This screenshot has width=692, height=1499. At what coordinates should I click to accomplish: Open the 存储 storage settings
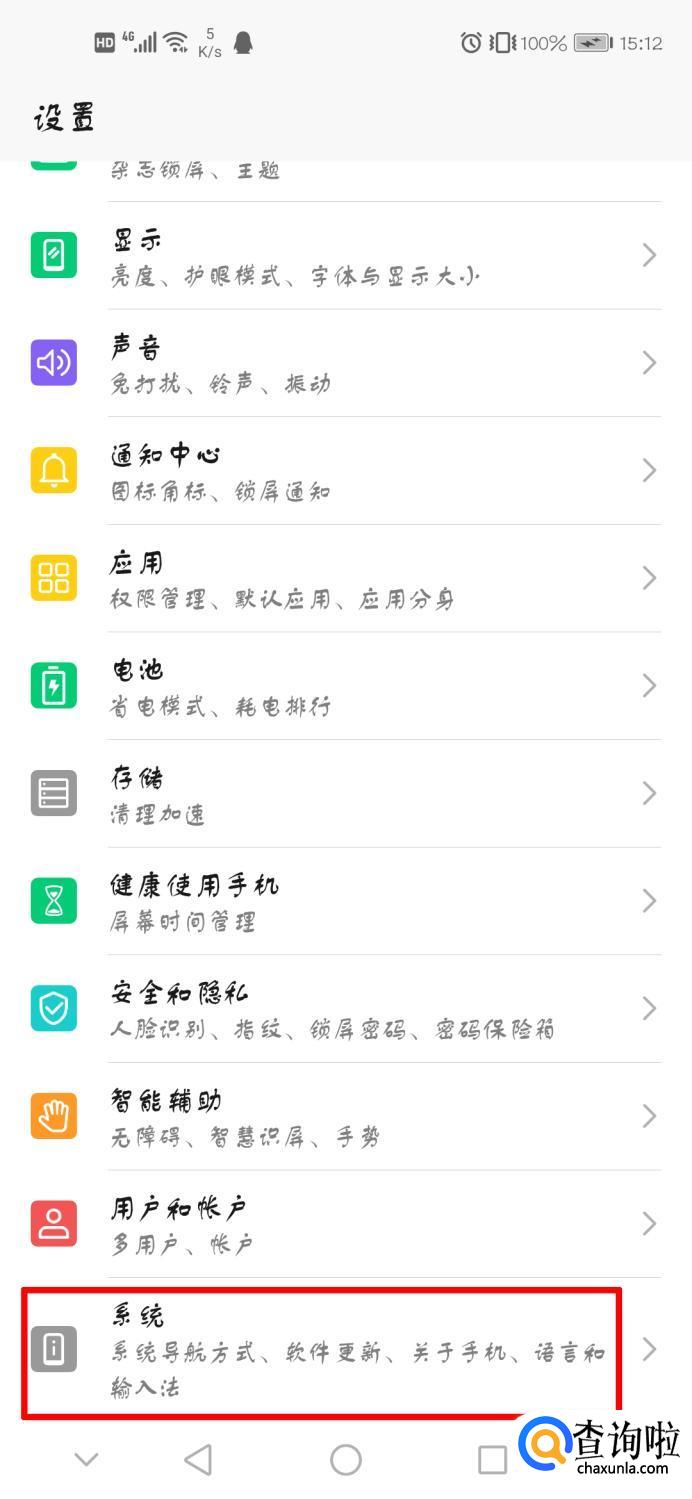(345, 794)
